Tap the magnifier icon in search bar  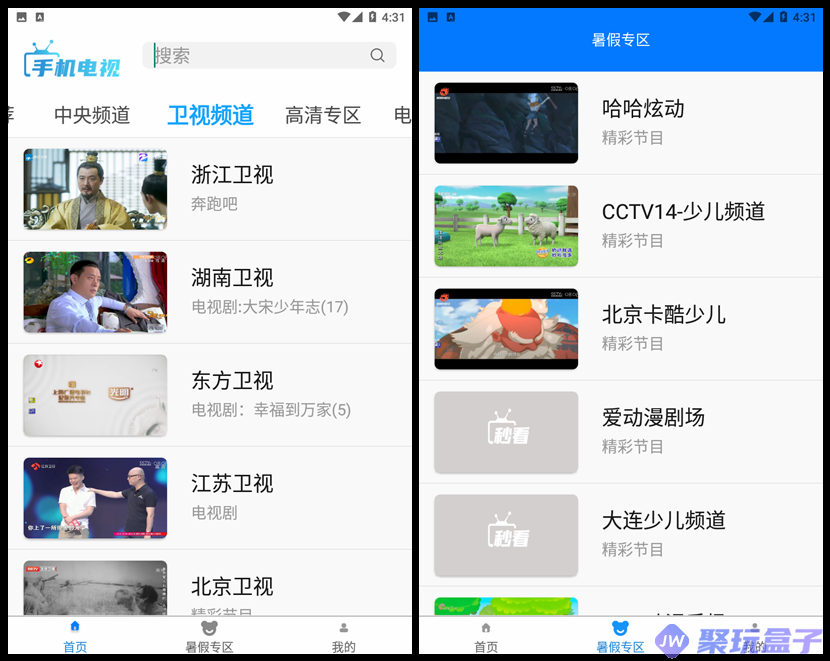377,56
